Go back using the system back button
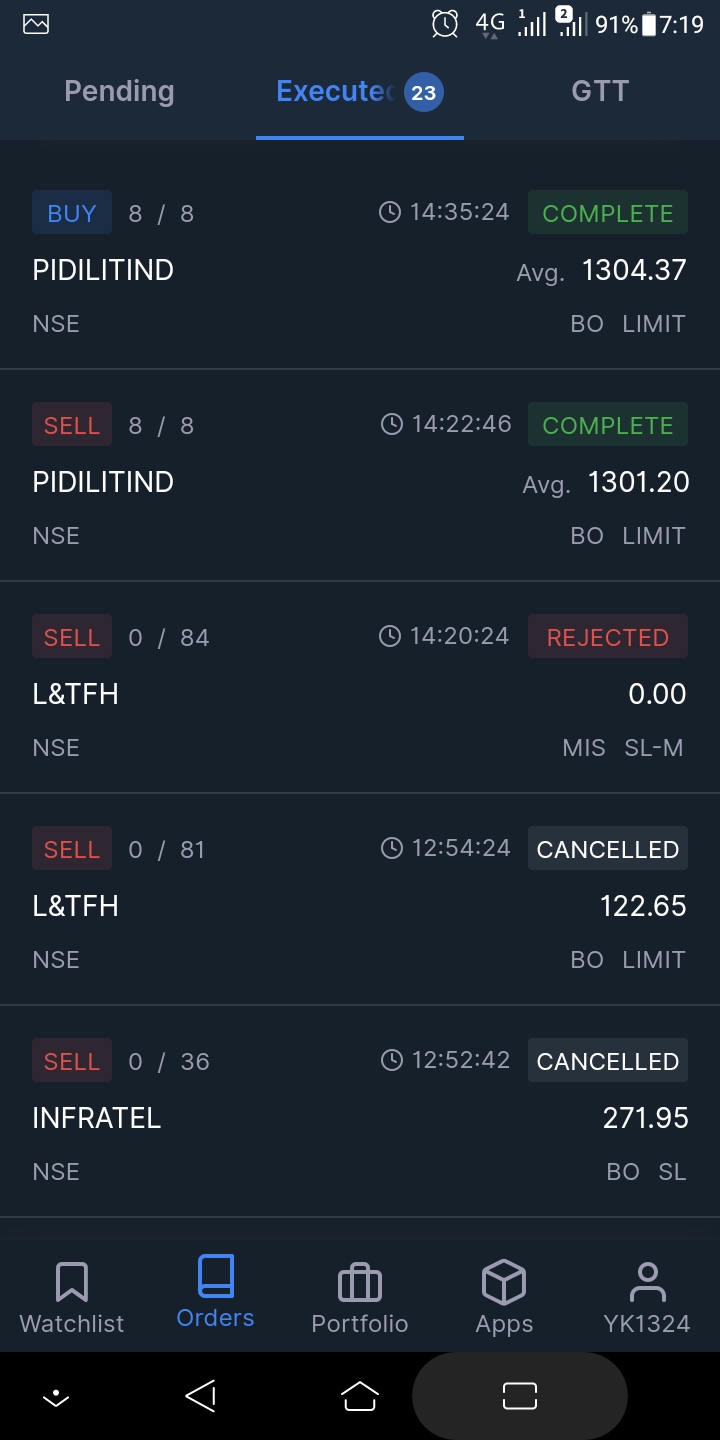Image resolution: width=720 pixels, height=1440 pixels. click(201, 1396)
